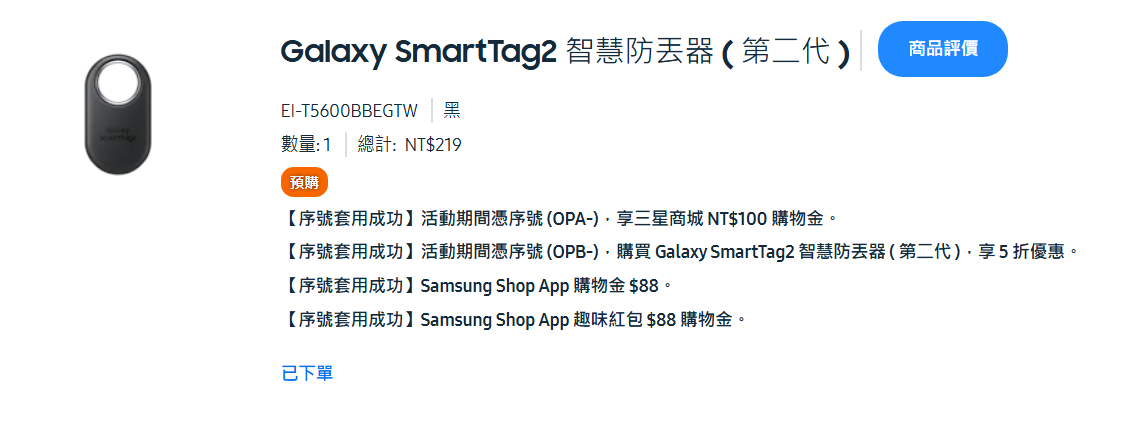Tap the 商品評價 review button
The width and height of the screenshot is (1136, 422).
point(942,49)
